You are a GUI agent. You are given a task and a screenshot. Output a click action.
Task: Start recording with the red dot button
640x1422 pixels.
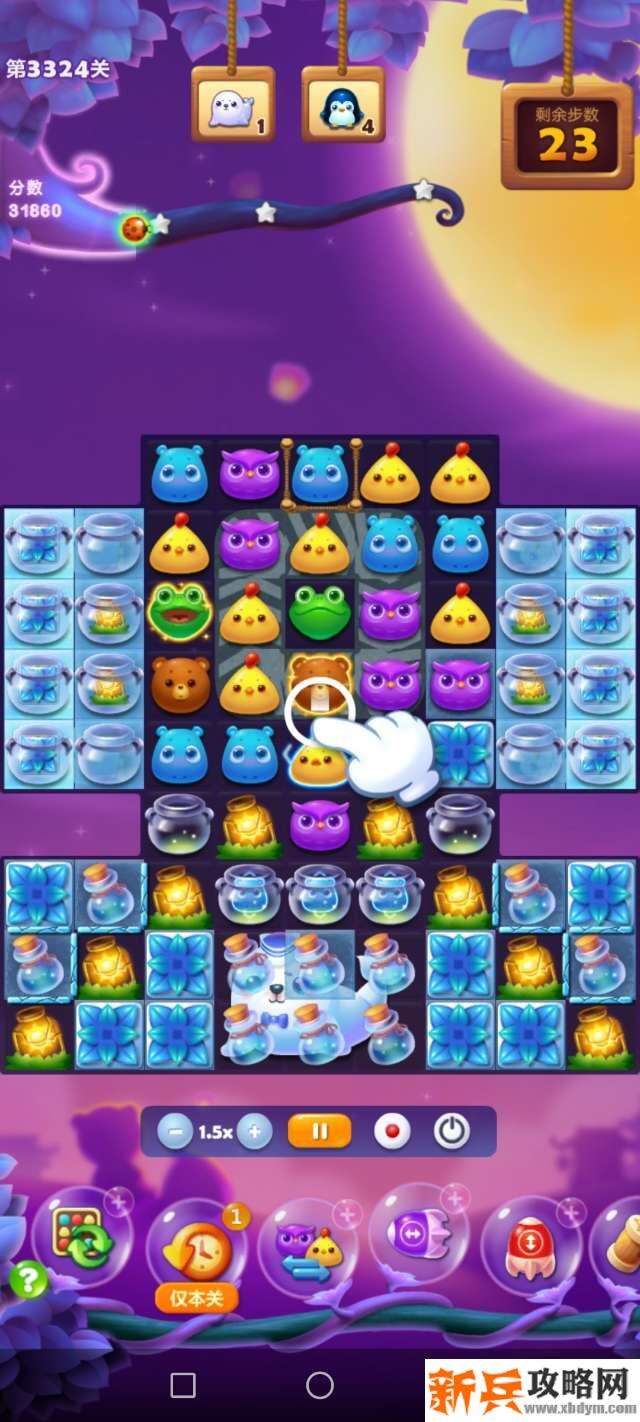point(392,1132)
